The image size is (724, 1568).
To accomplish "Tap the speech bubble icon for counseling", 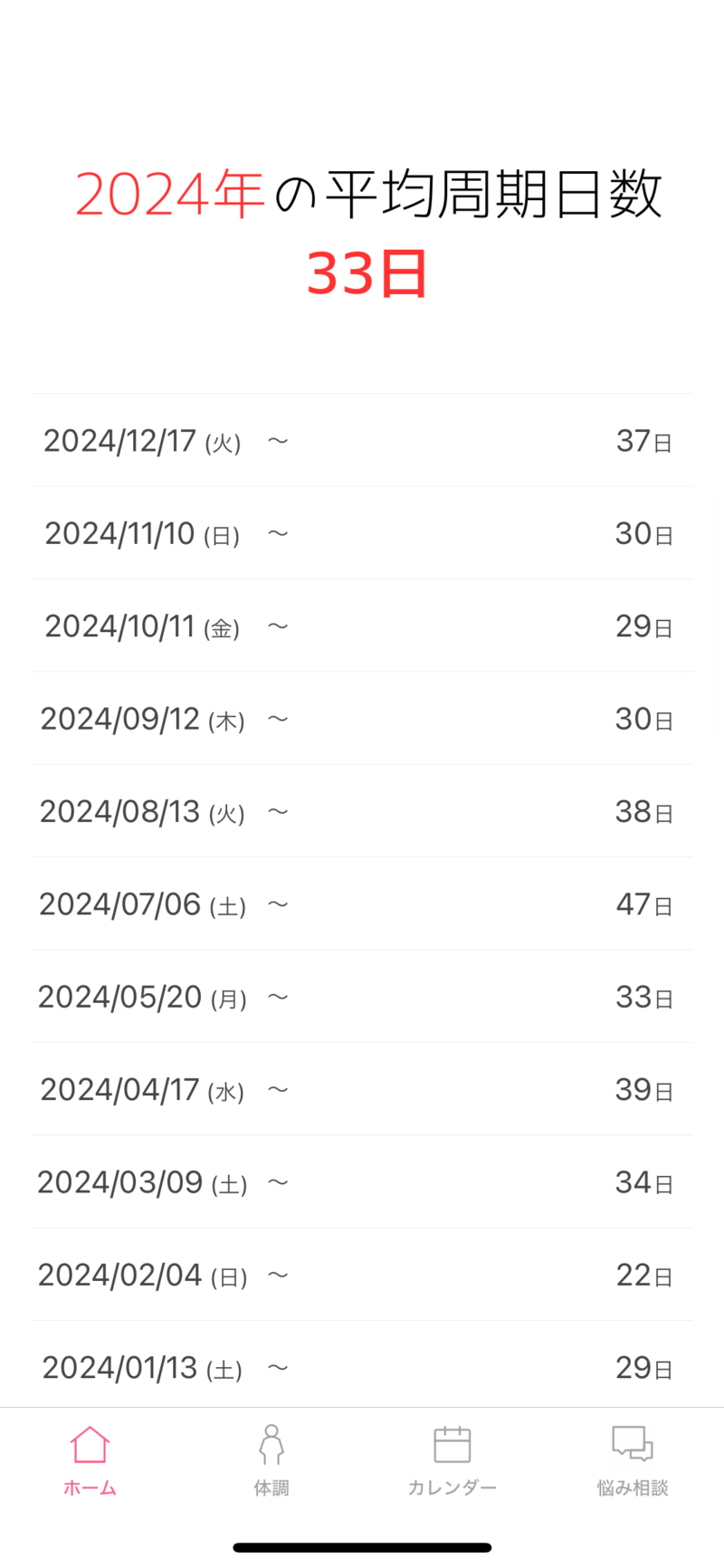I will pyautogui.click(x=632, y=1443).
